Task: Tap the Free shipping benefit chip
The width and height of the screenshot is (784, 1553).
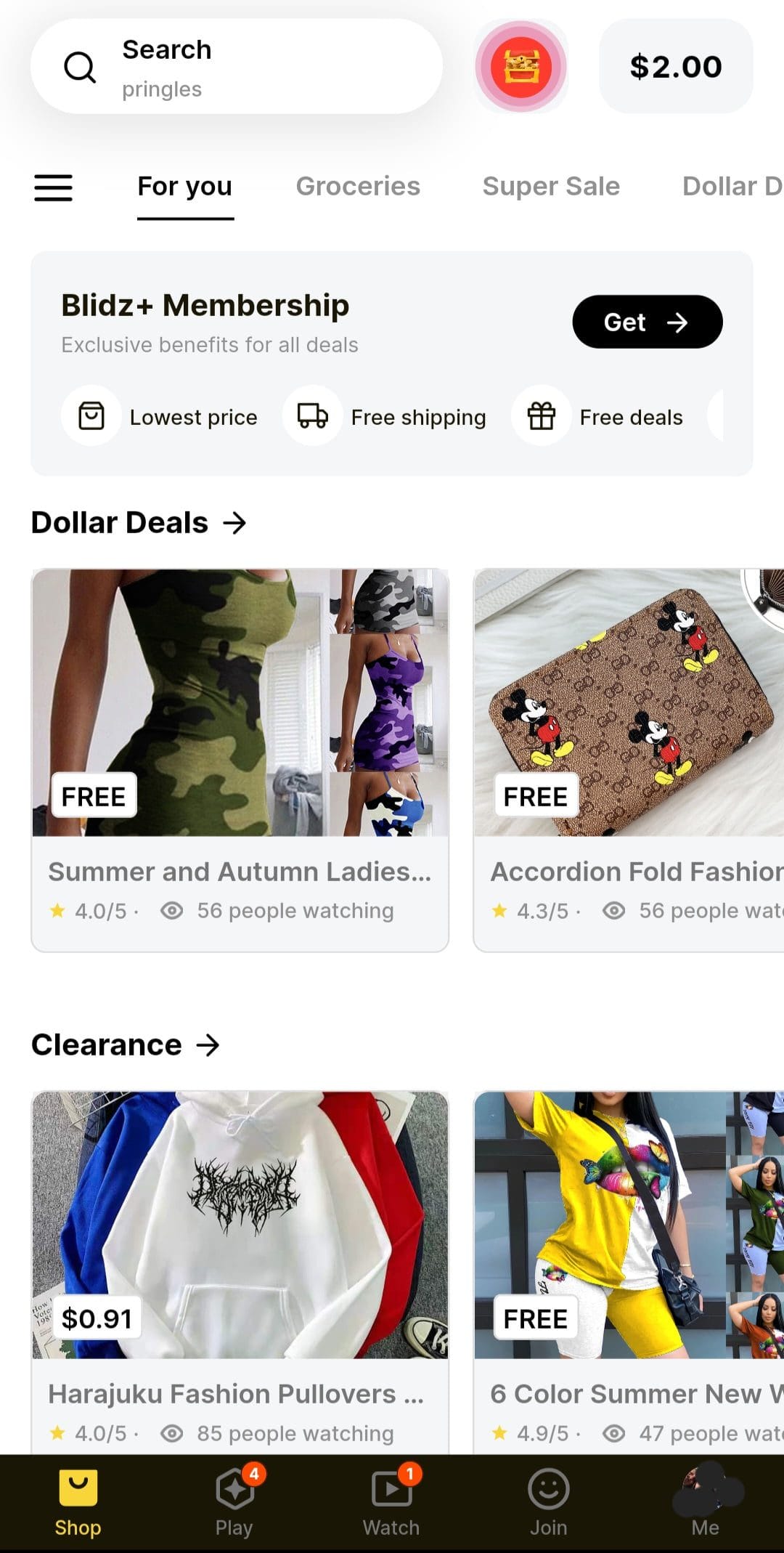Action: tap(385, 417)
